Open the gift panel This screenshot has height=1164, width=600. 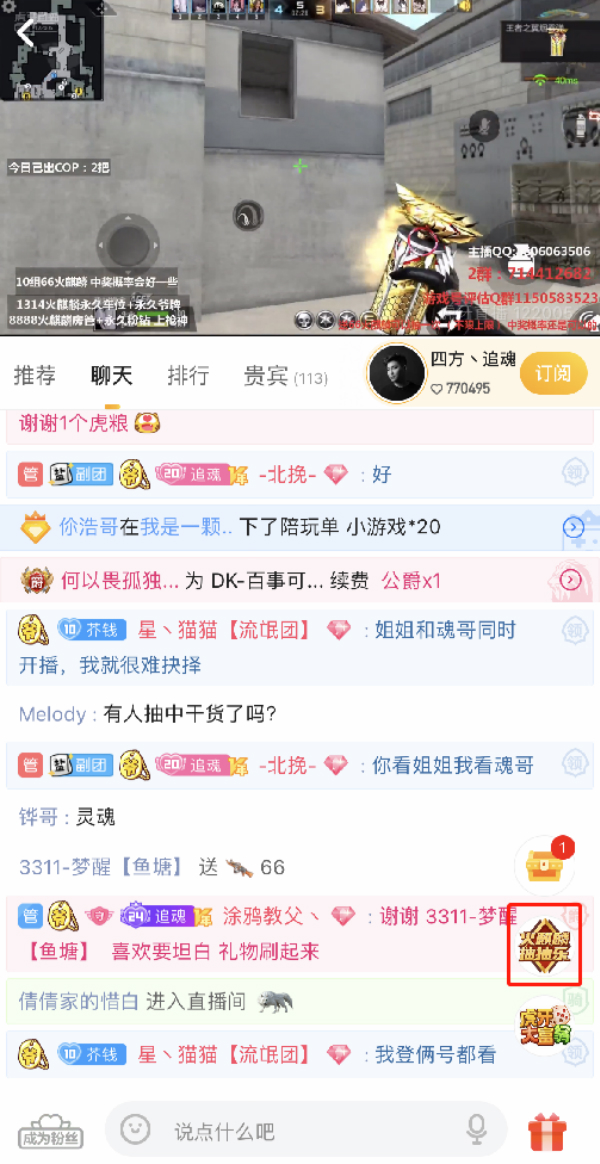click(547, 1131)
